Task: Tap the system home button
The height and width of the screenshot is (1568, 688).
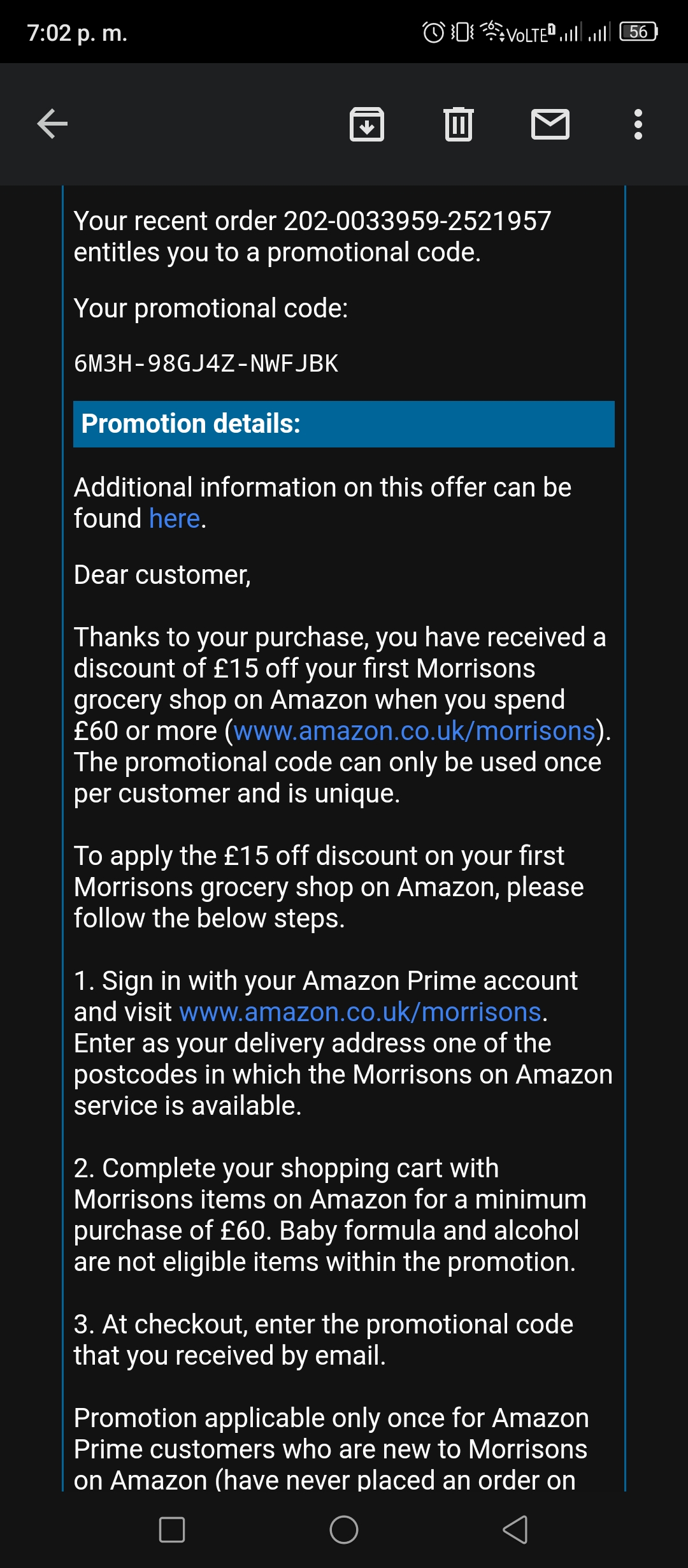Action: (x=344, y=1530)
